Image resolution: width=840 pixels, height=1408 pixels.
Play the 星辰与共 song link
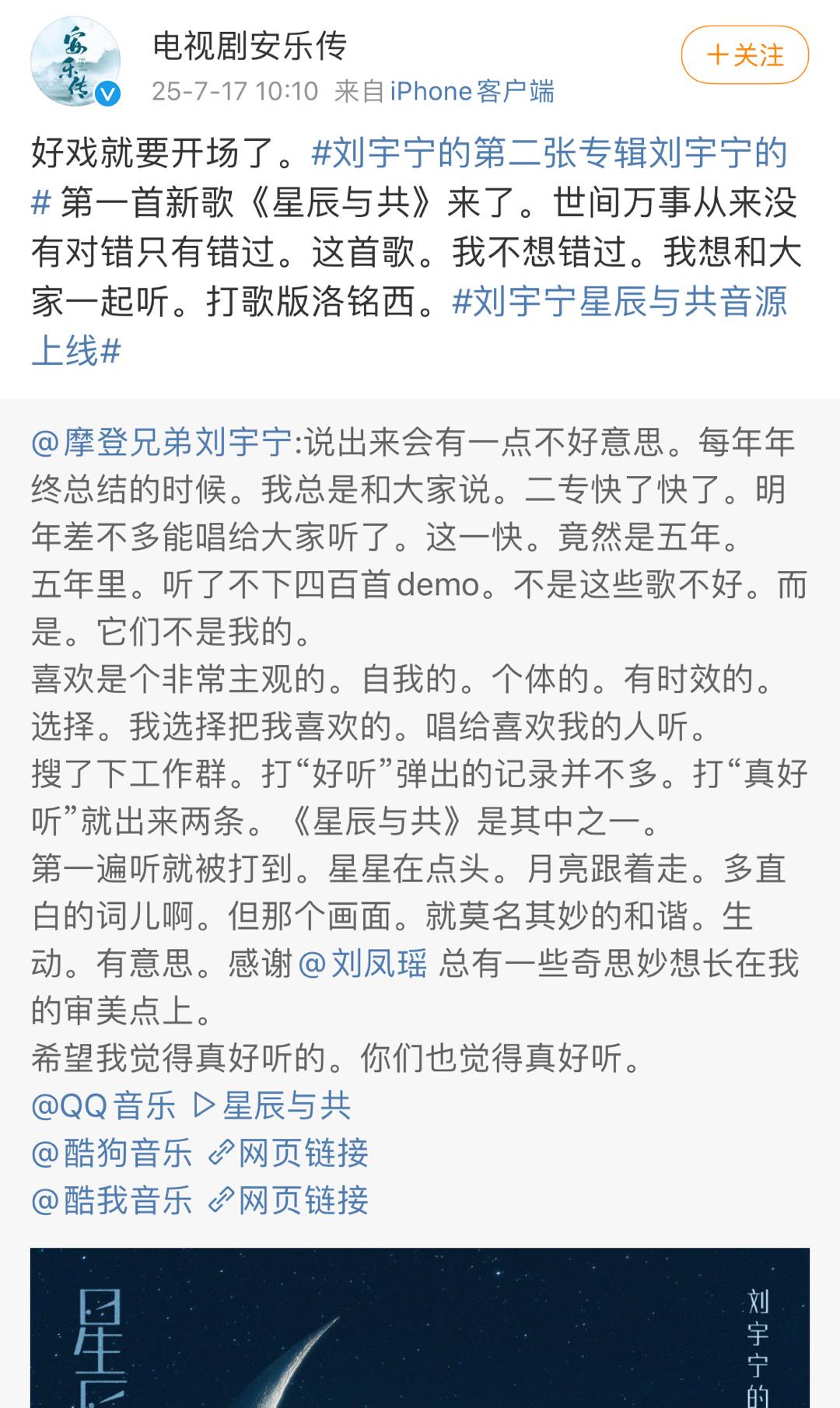point(271,1105)
